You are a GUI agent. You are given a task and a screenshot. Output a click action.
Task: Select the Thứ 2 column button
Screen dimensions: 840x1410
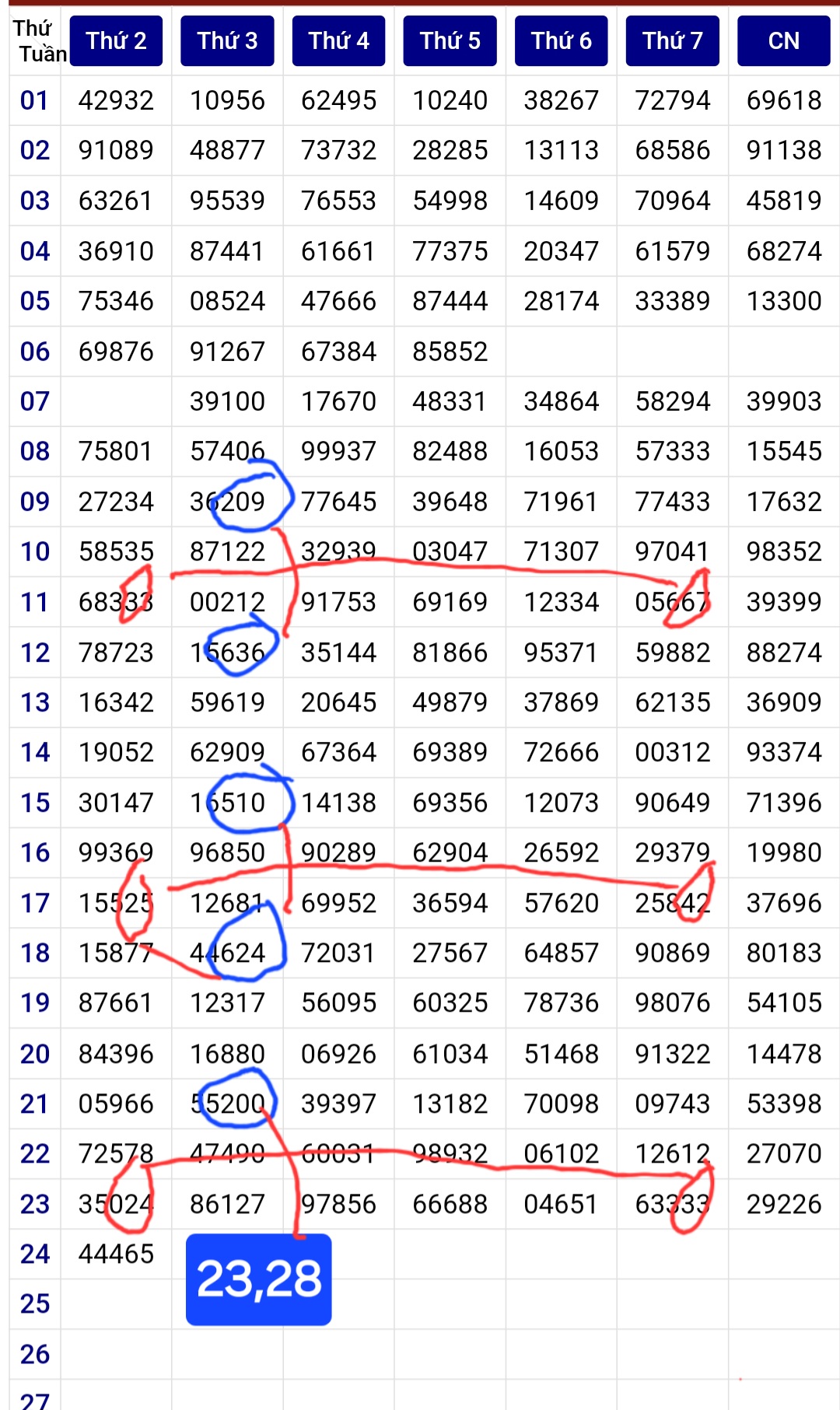116,40
